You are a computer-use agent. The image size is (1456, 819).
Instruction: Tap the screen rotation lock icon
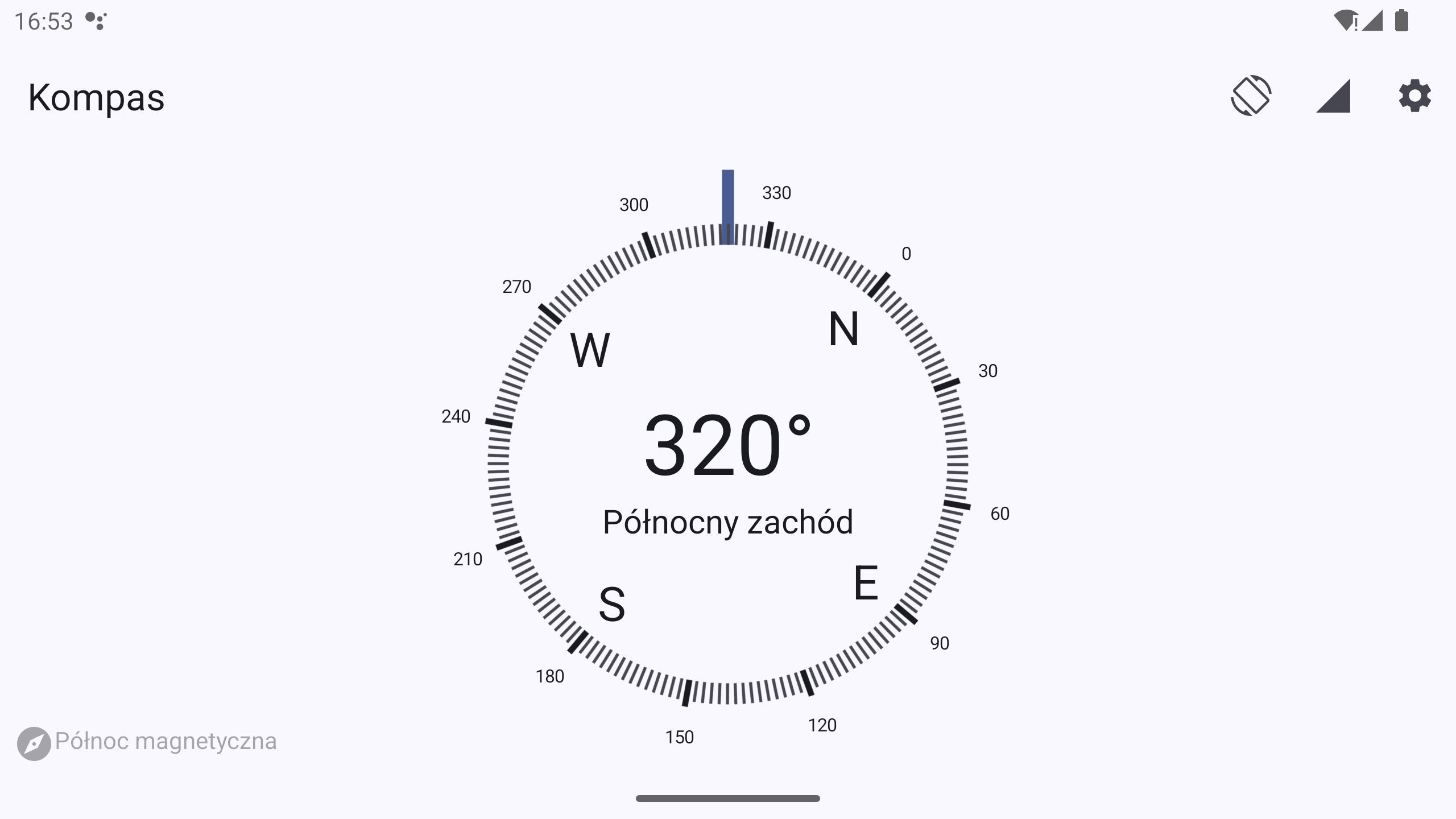click(x=1251, y=96)
